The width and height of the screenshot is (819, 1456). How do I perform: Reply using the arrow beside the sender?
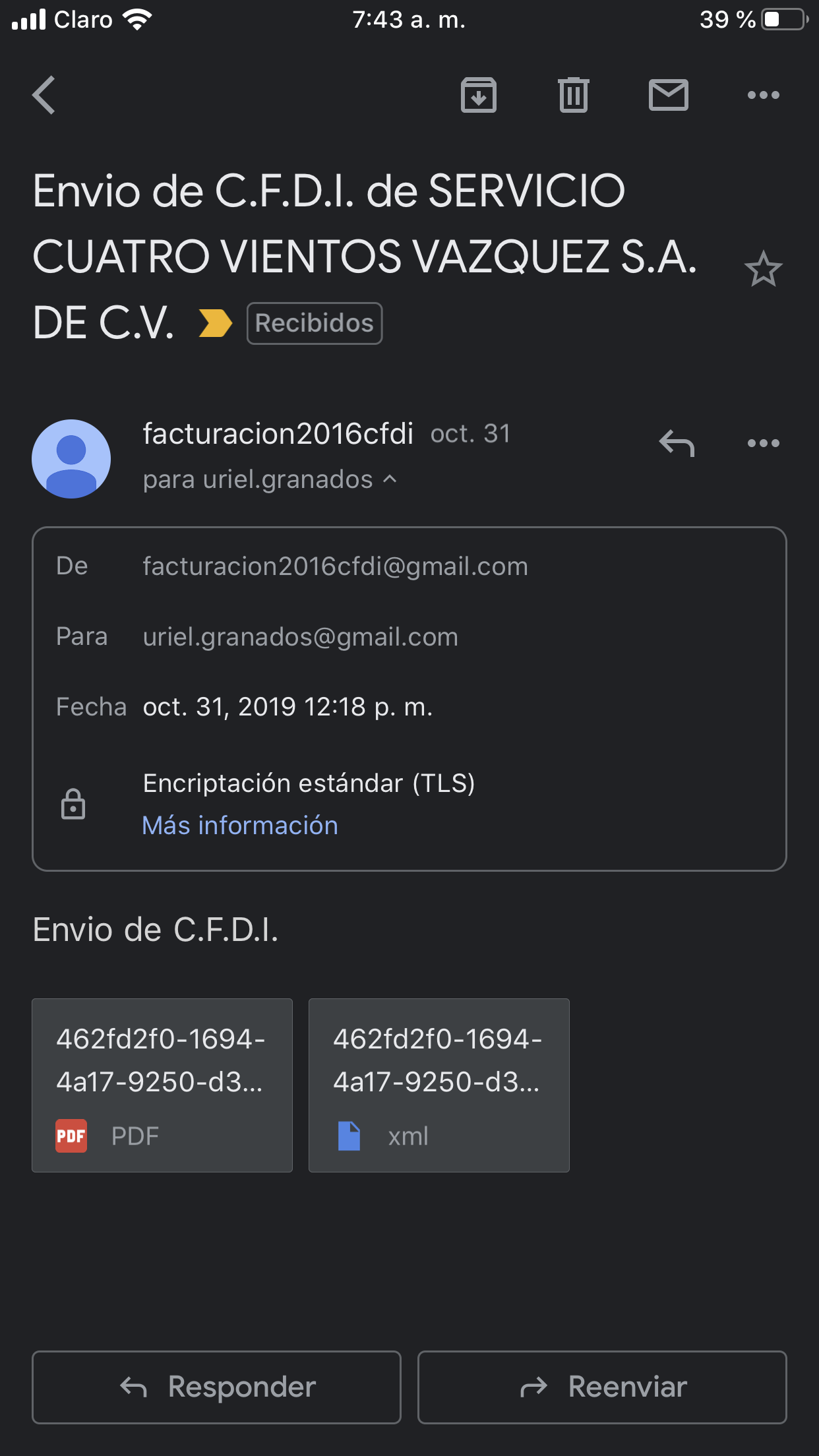[x=677, y=443]
